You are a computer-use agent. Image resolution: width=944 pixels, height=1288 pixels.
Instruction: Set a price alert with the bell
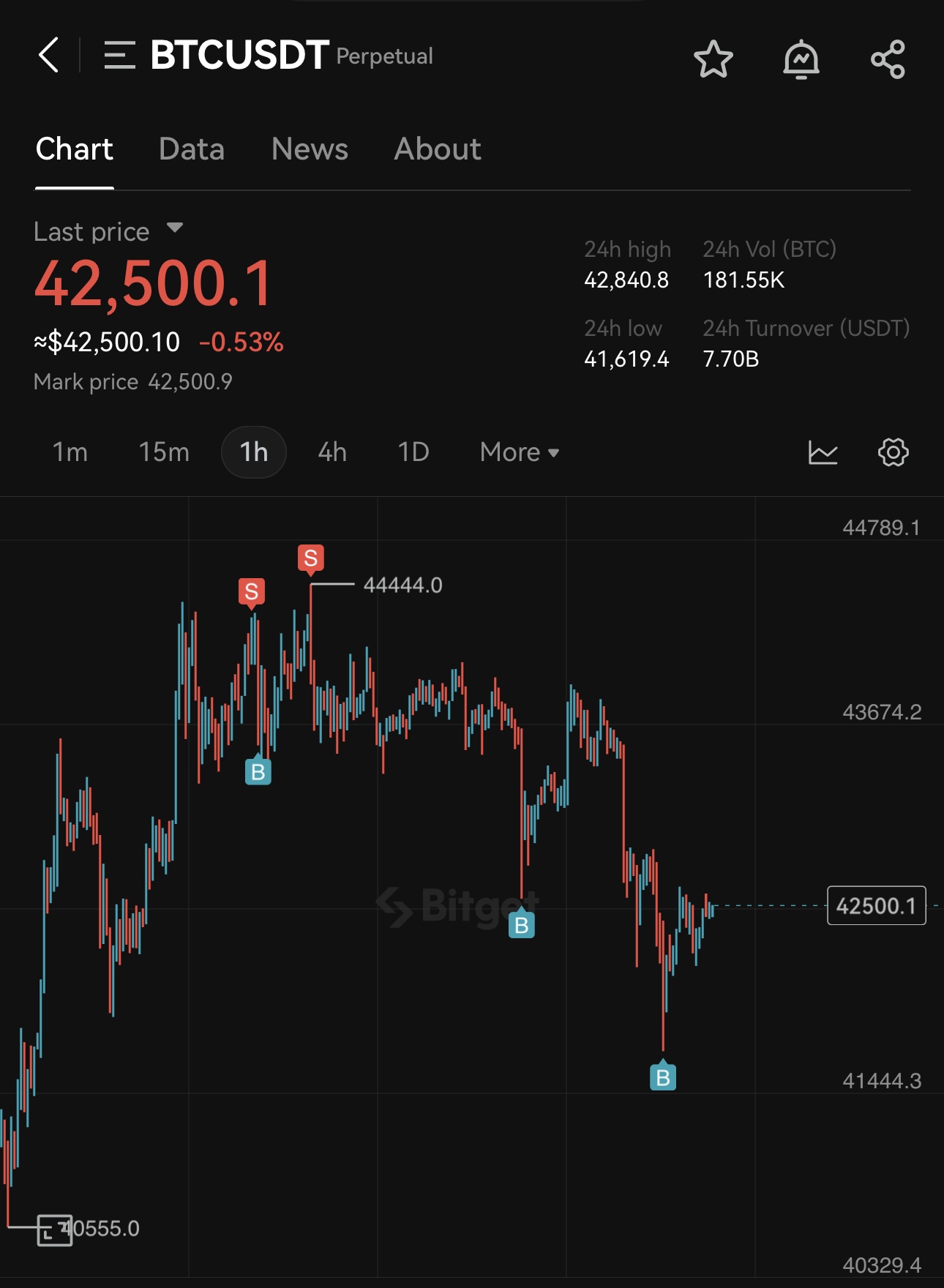pyautogui.click(x=801, y=59)
